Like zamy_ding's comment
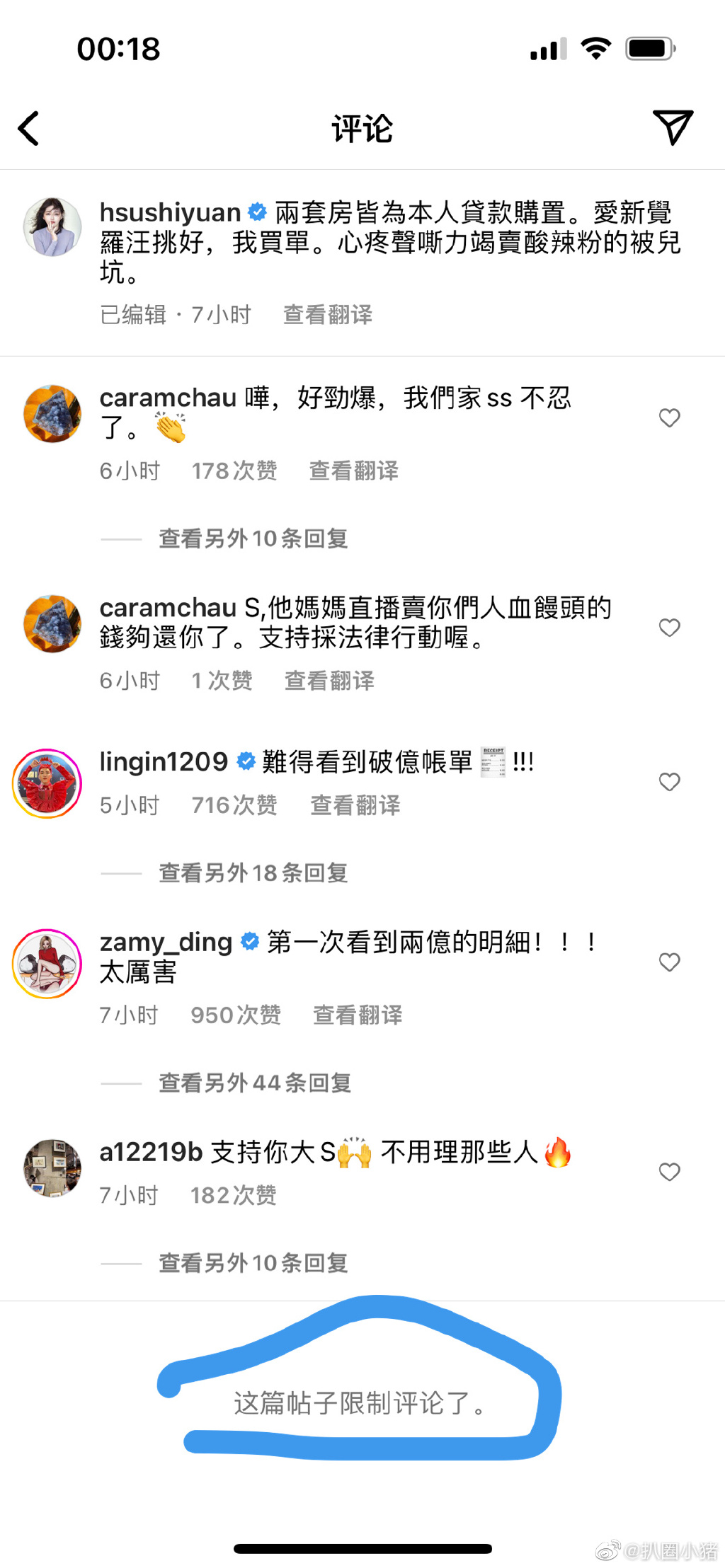This screenshot has height=1568, width=725. (x=669, y=962)
